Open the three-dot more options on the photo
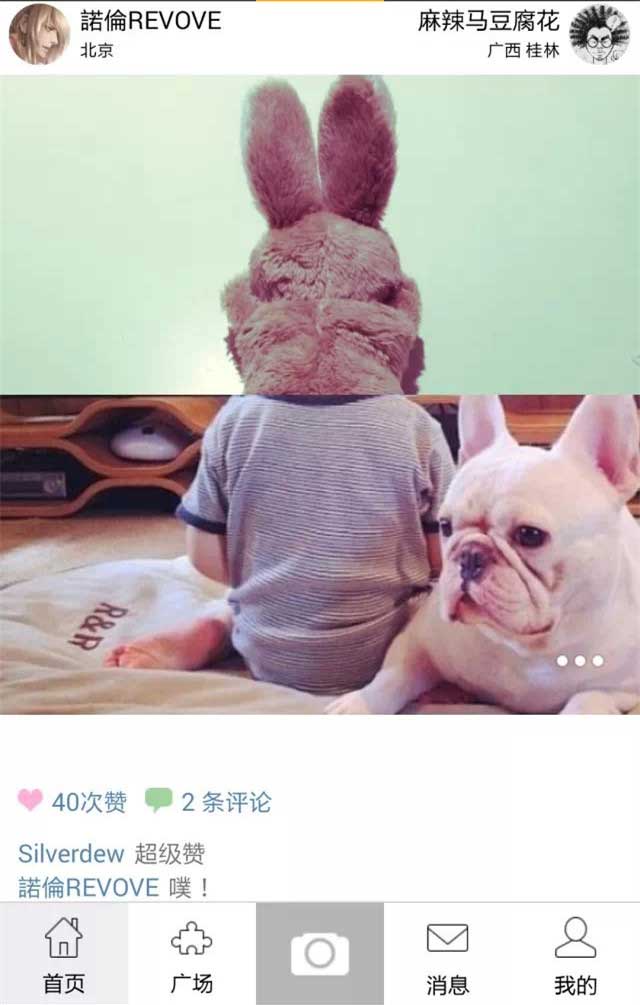 click(x=580, y=661)
